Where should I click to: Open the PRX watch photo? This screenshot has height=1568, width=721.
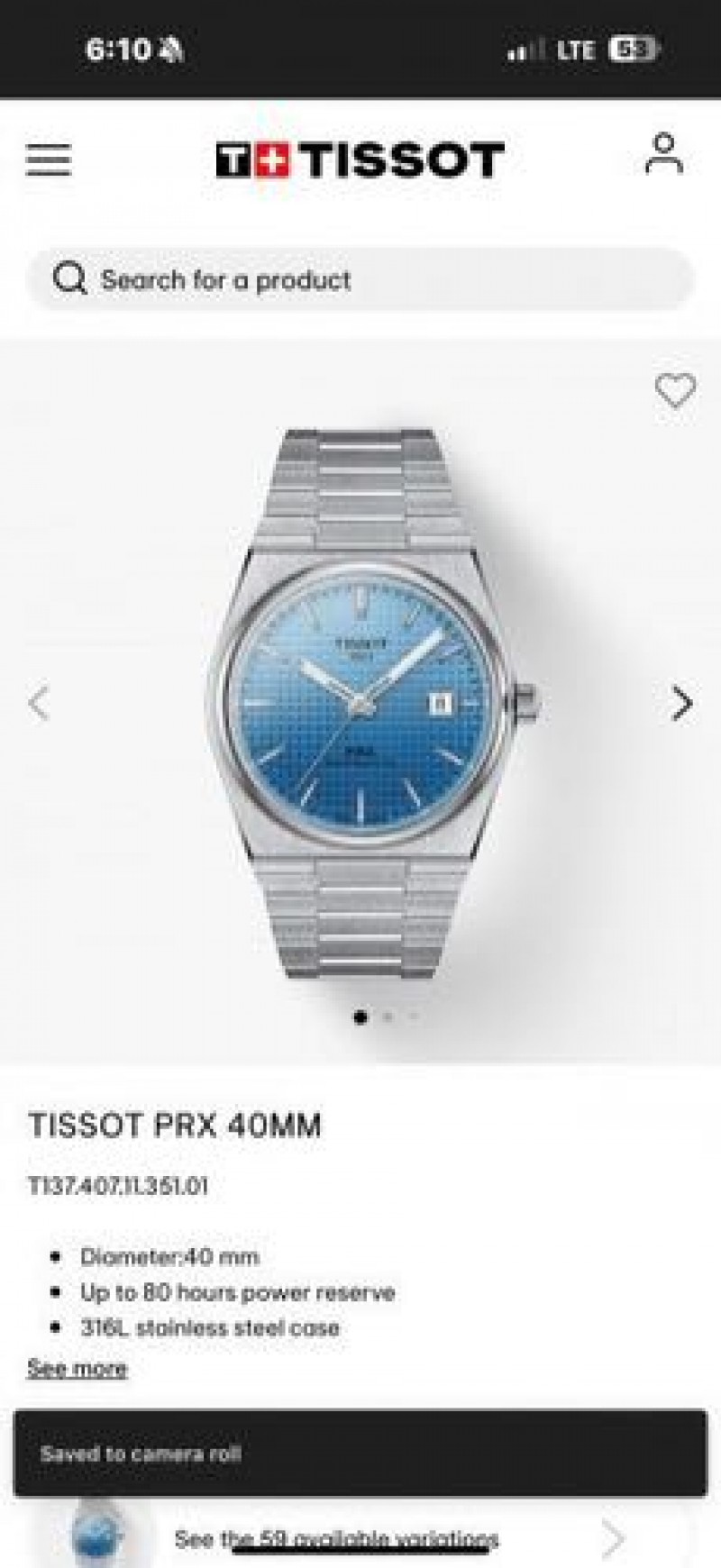click(x=370, y=703)
